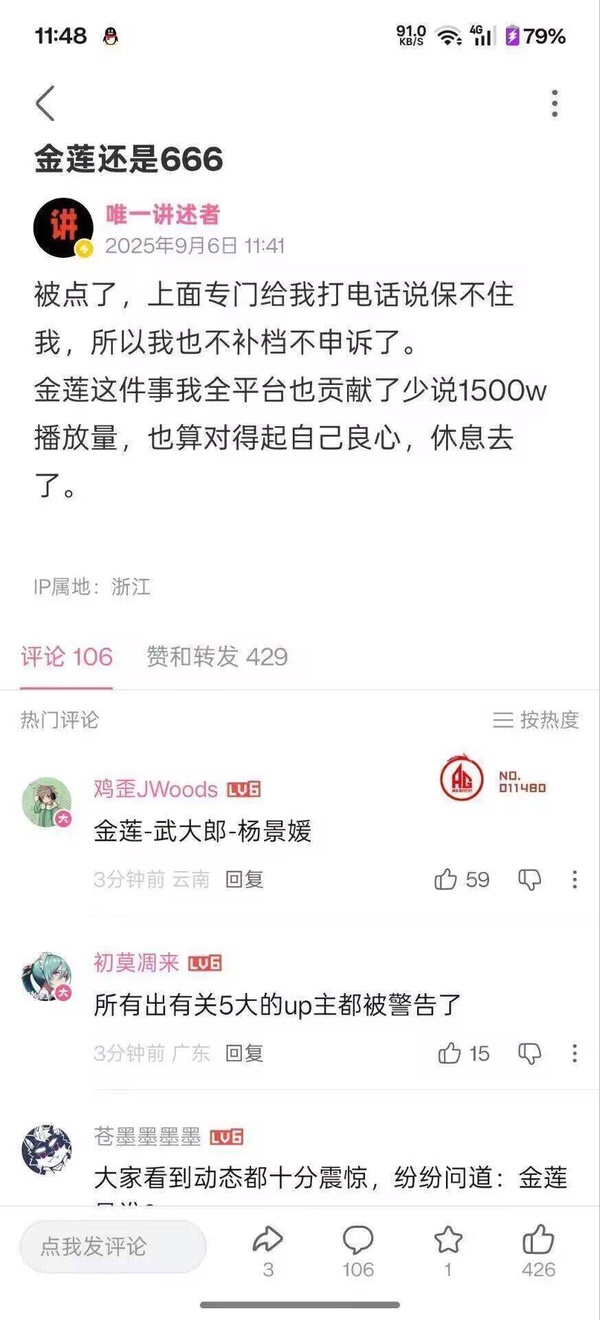
Task: Like 鸡歪JWoods's comment
Action: coord(447,880)
